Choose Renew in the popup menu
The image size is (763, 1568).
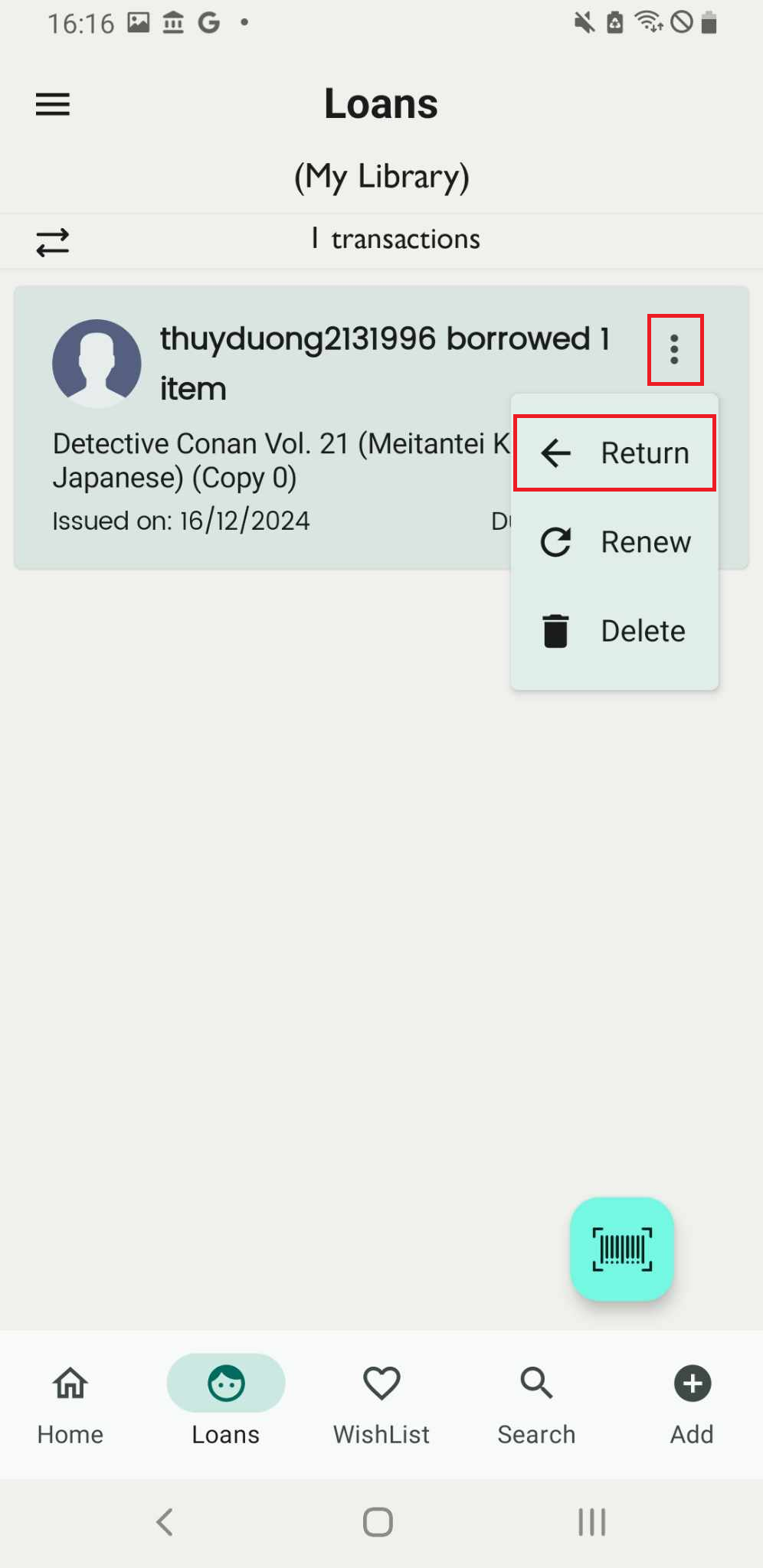pyautogui.click(x=614, y=542)
